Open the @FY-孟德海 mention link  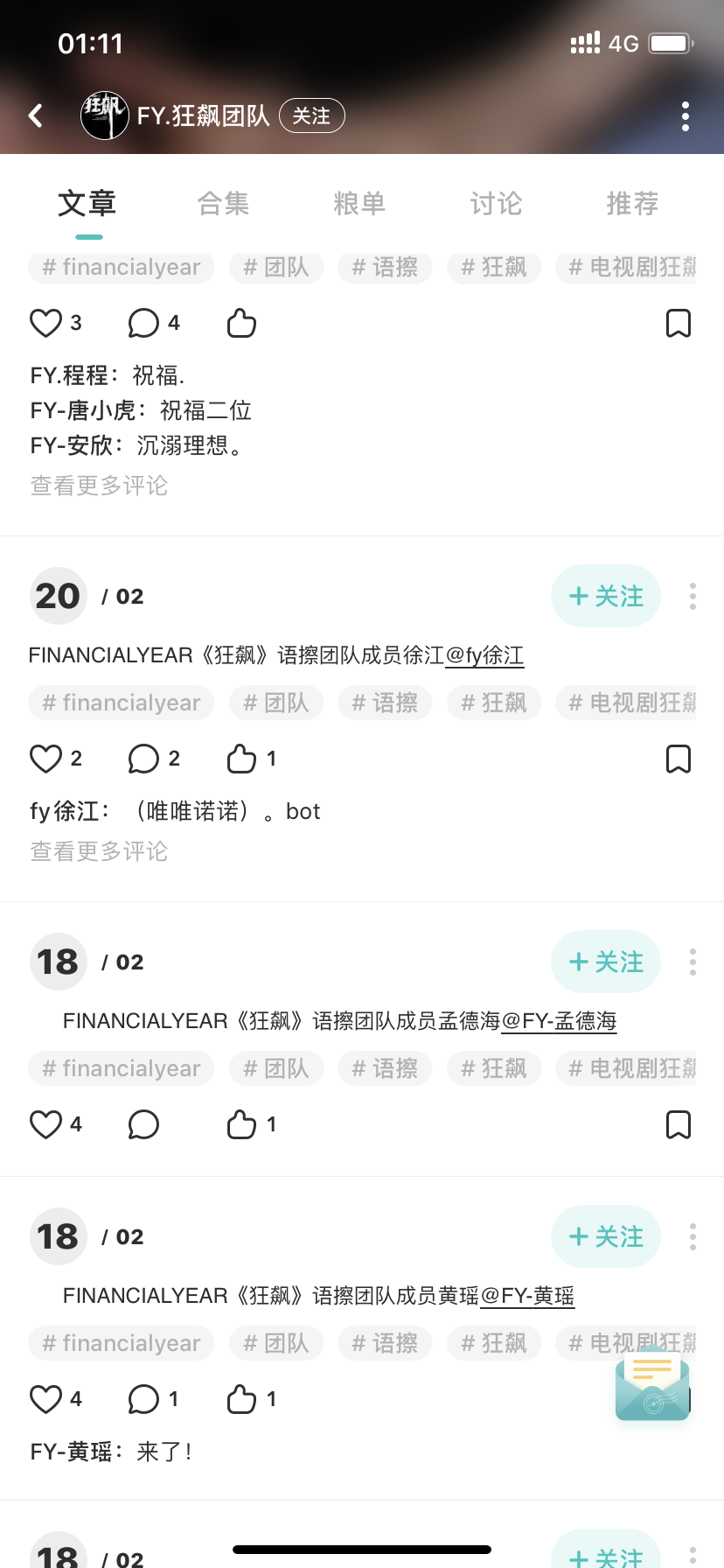559,1021
